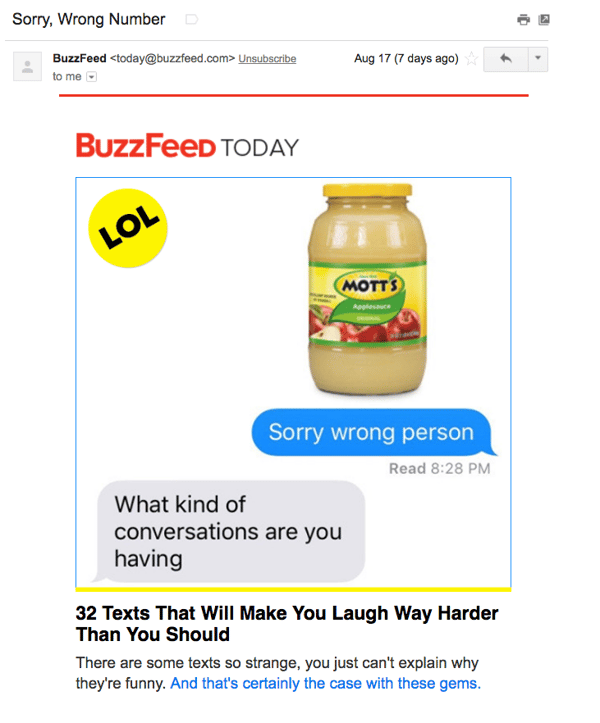The width and height of the screenshot is (600, 723).
Task: Open more reply options dropdown
Action: click(x=538, y=59)
